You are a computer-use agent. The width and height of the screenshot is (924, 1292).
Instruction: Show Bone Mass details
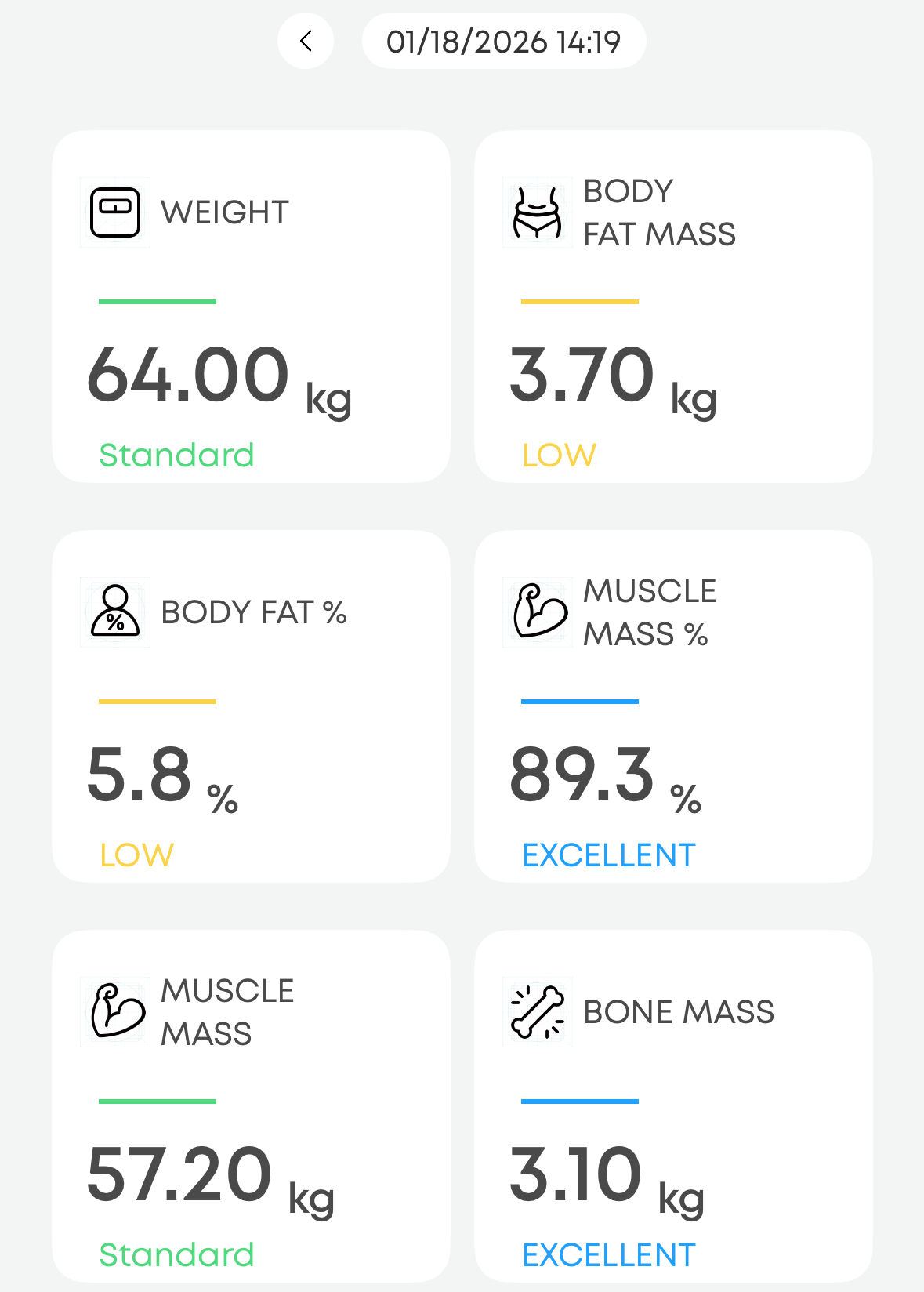673,1105
